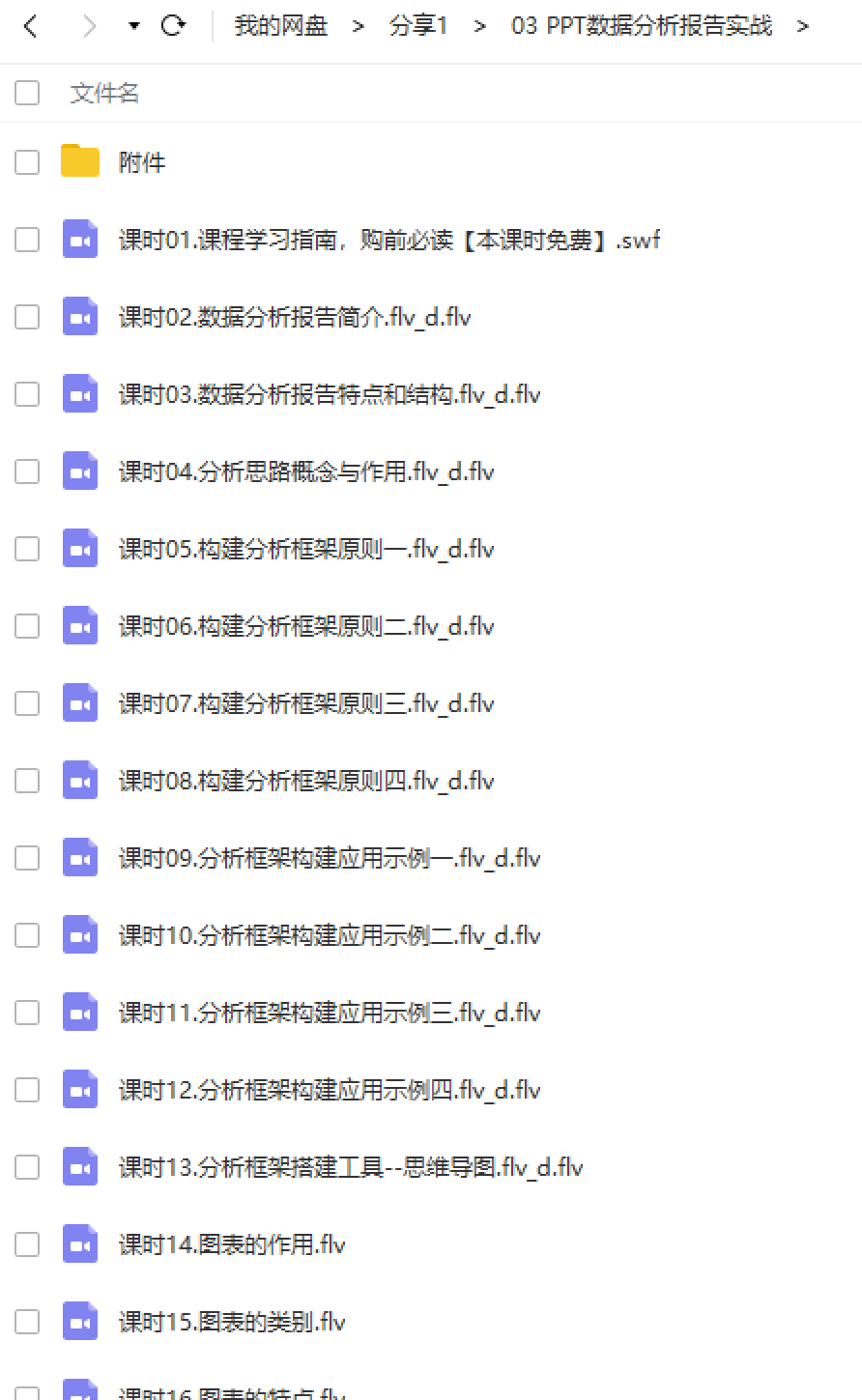Refresh the file list
The width and height of the screenshot is (862, 1400).
(173, 26)
